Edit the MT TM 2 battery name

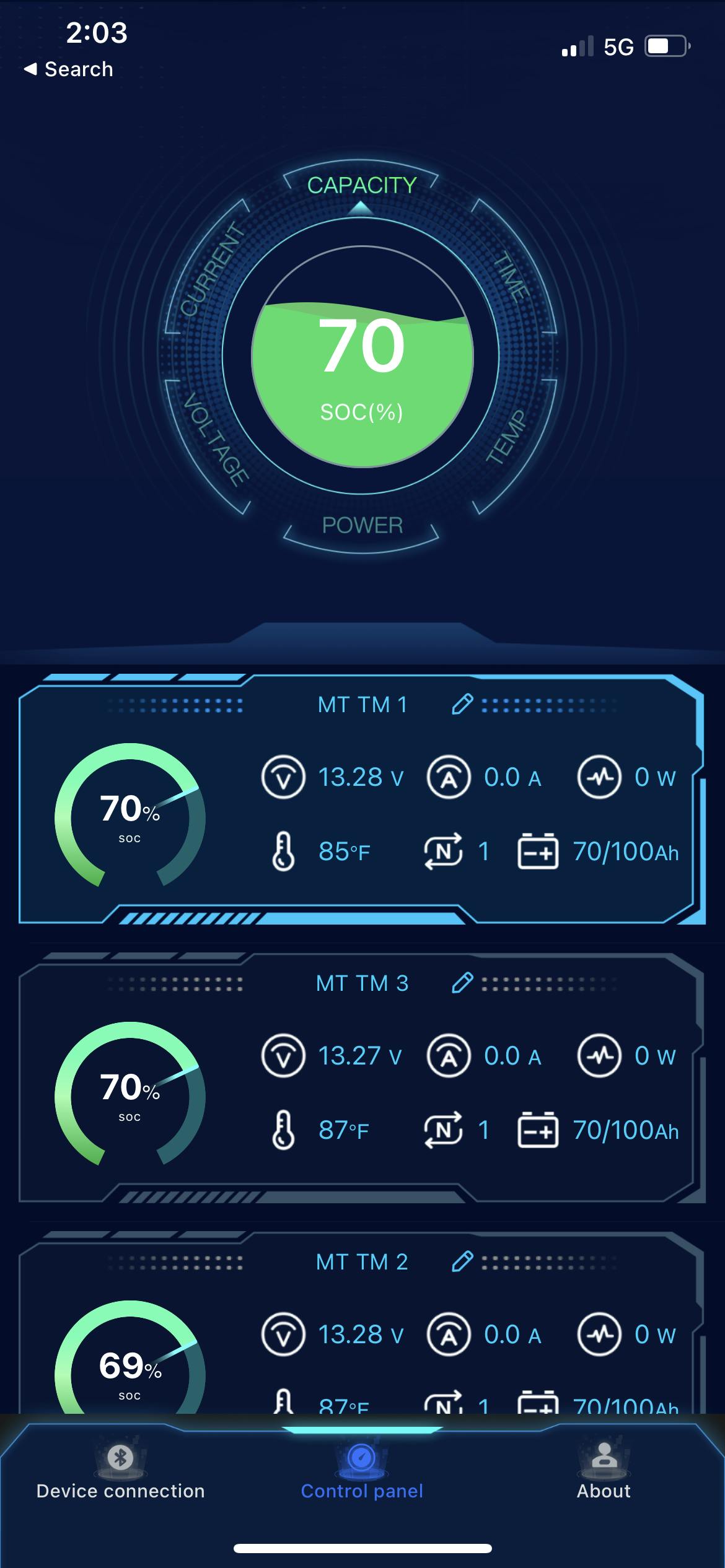(x=462, y=1261)
